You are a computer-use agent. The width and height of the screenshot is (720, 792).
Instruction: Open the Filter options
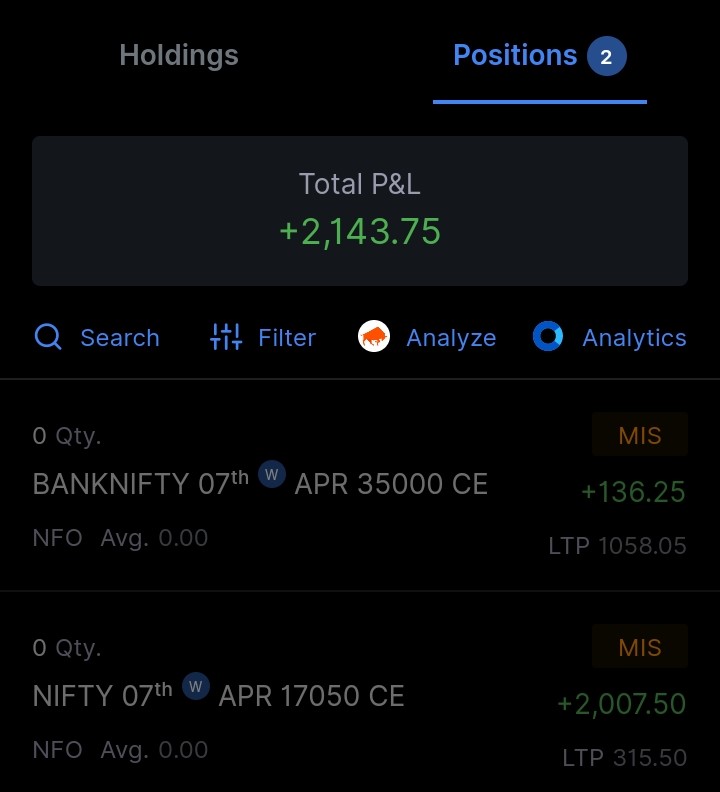(263, 338)
